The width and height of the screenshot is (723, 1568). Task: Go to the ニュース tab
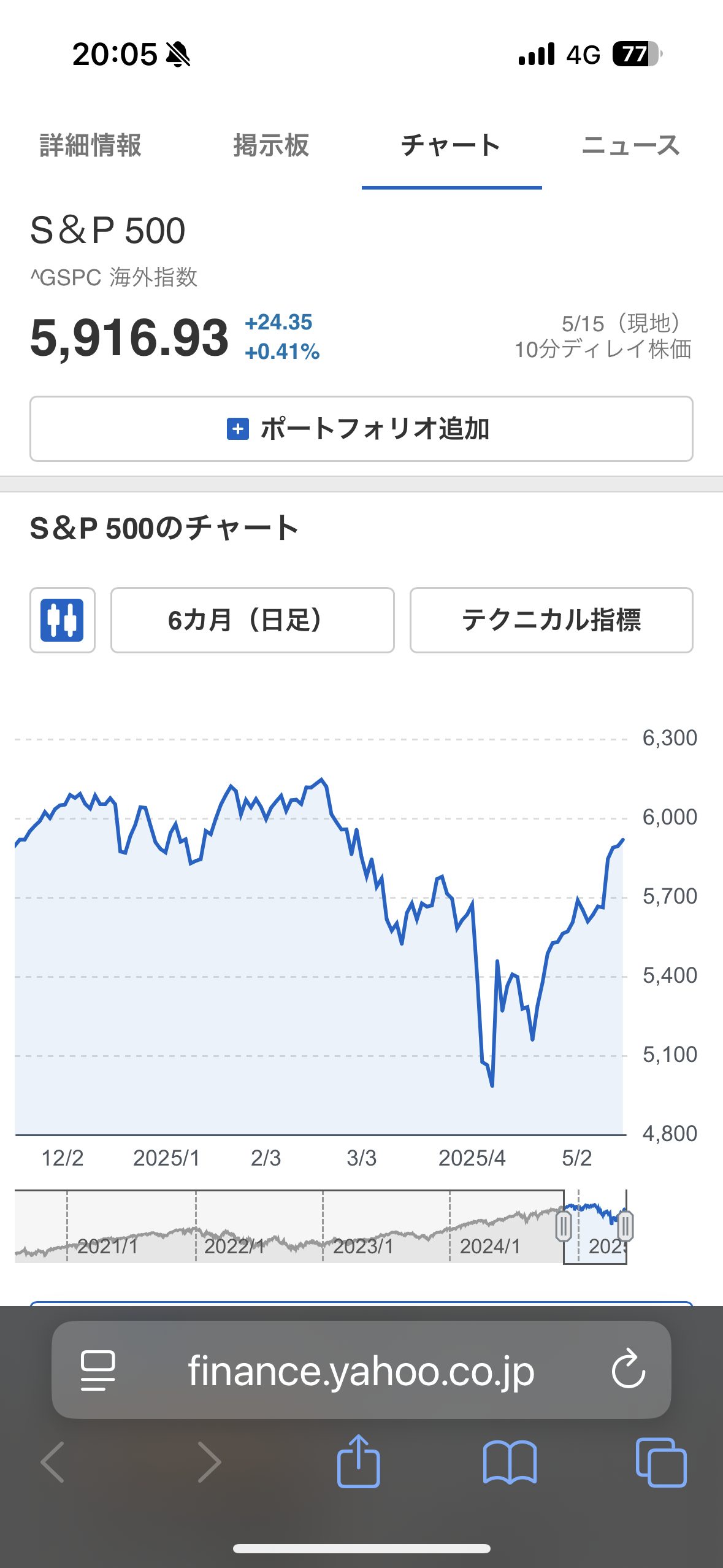point(631,146)
